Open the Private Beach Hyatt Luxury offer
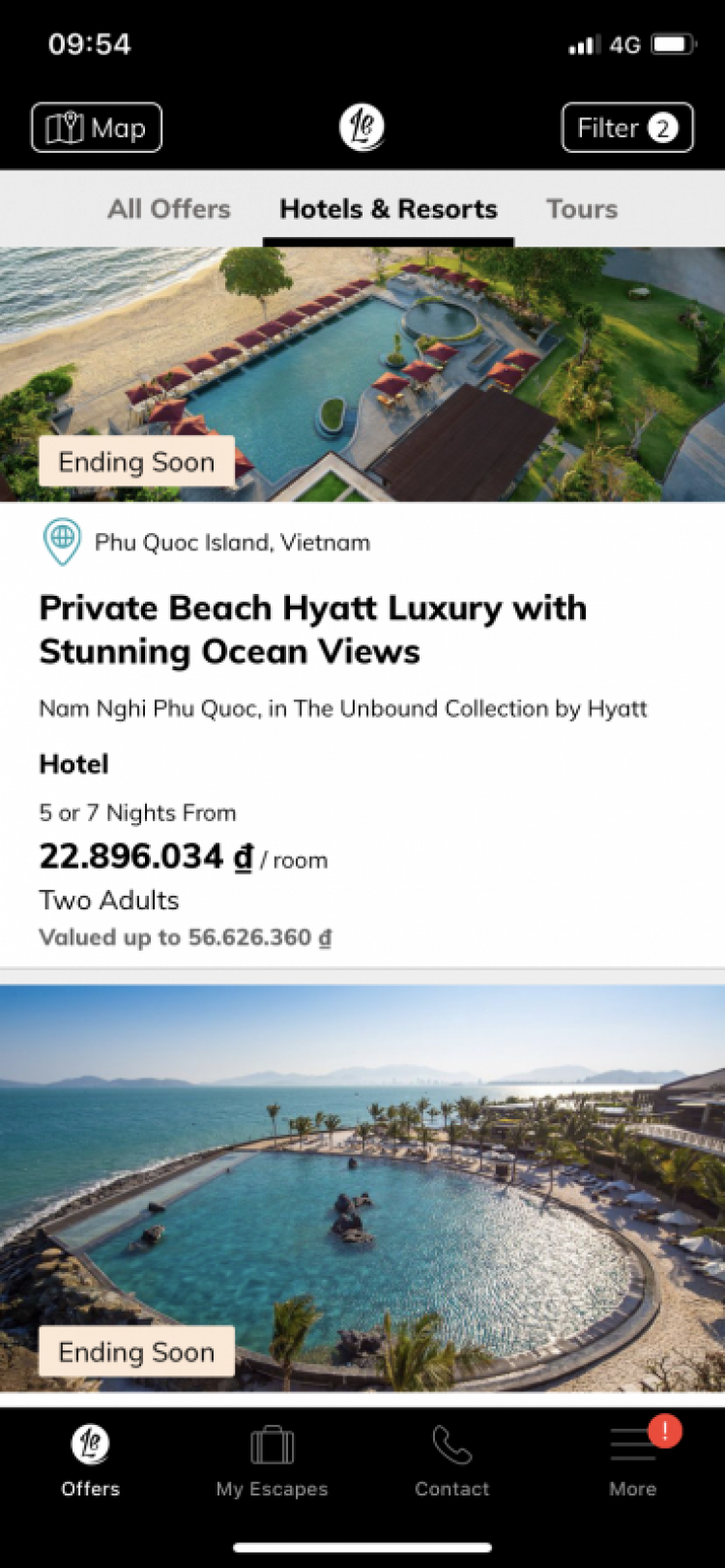 [312, 629]
